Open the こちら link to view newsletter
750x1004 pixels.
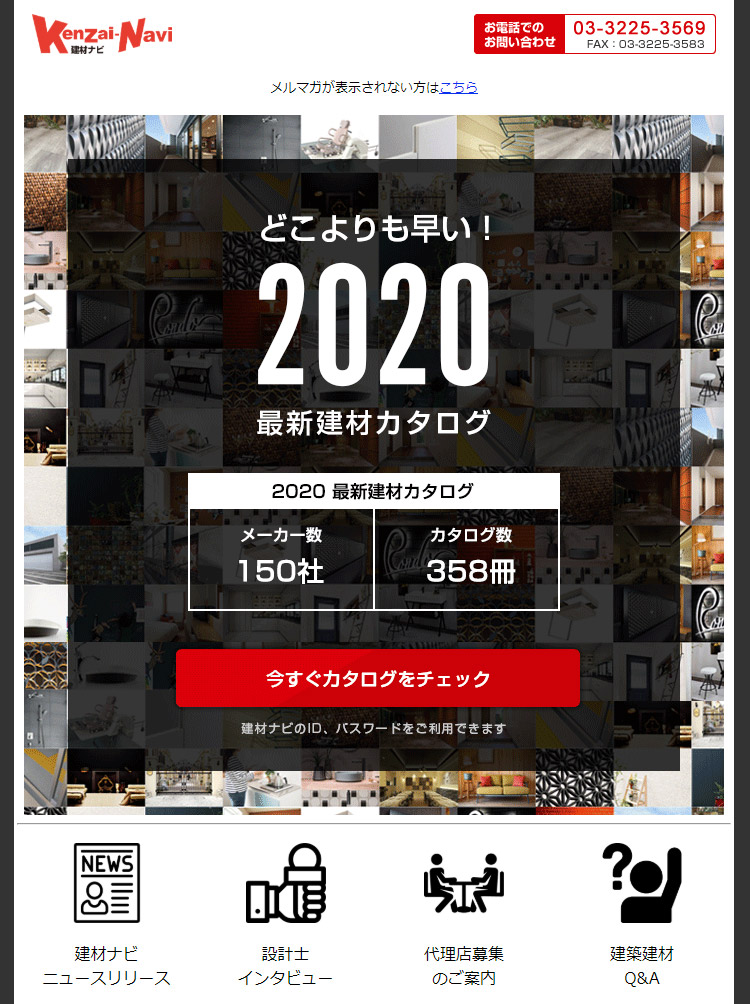(458, 87)
